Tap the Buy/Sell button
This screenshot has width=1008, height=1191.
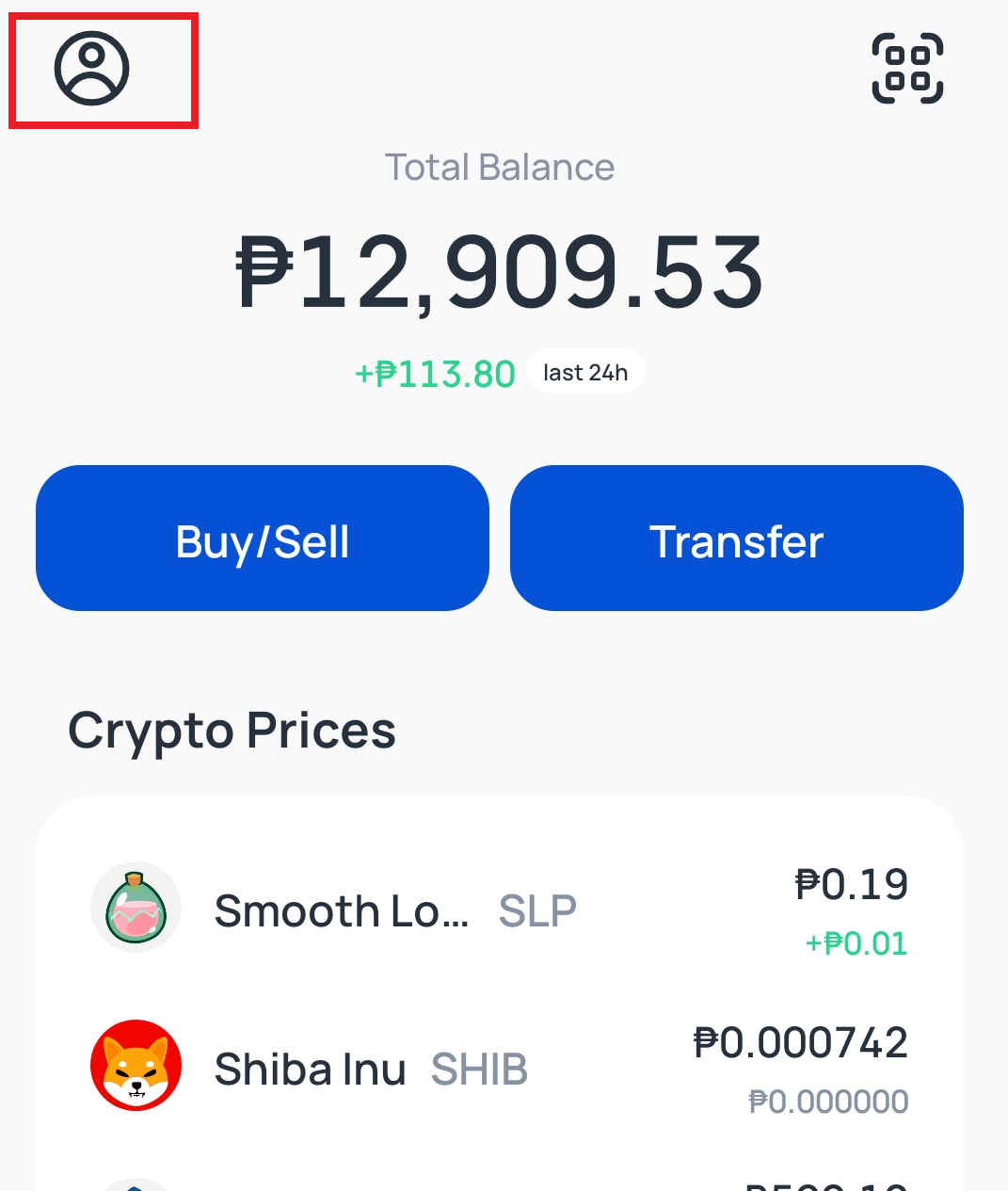click(x=263, y=539)
